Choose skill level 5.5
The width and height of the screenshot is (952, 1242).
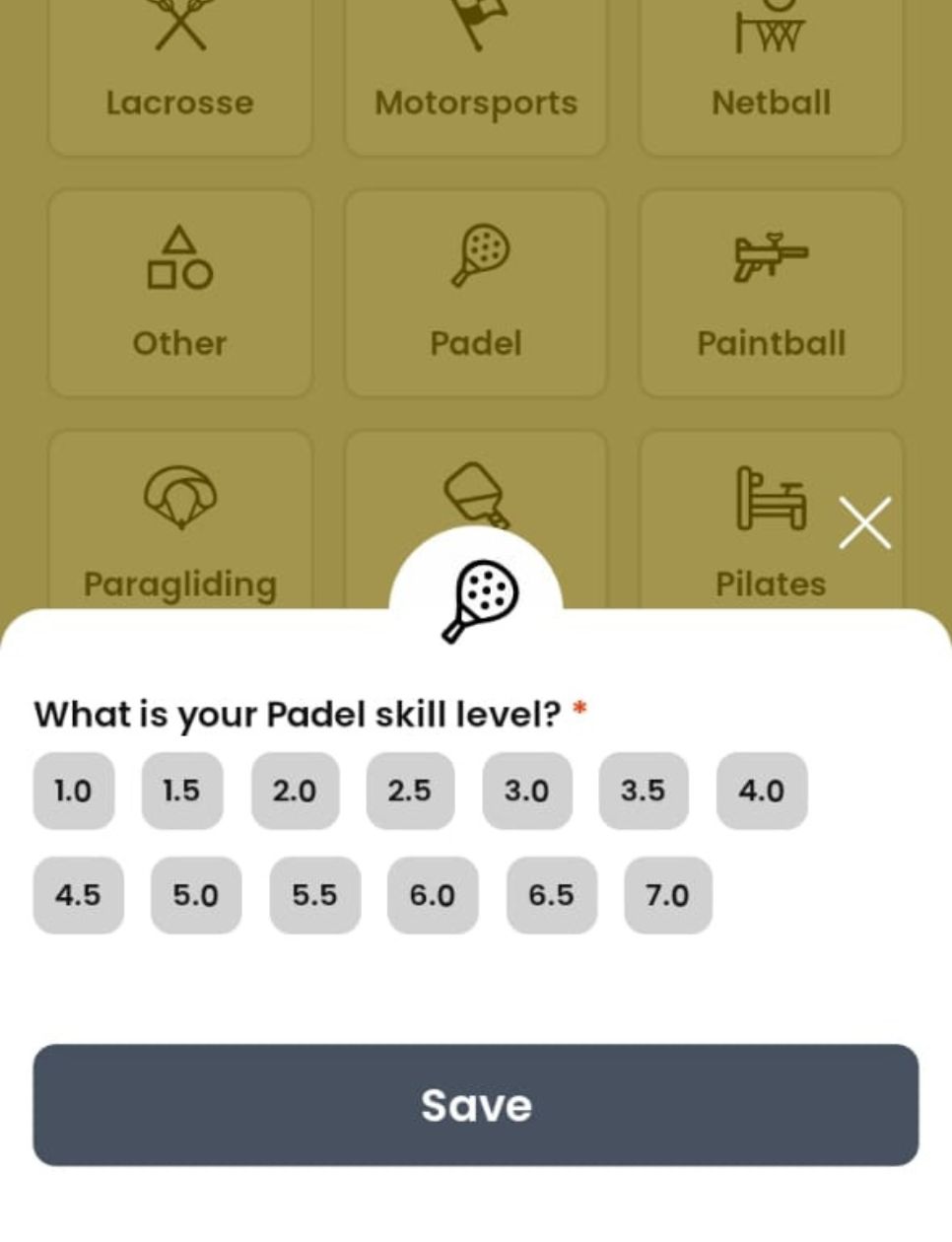tap(314, 895)
